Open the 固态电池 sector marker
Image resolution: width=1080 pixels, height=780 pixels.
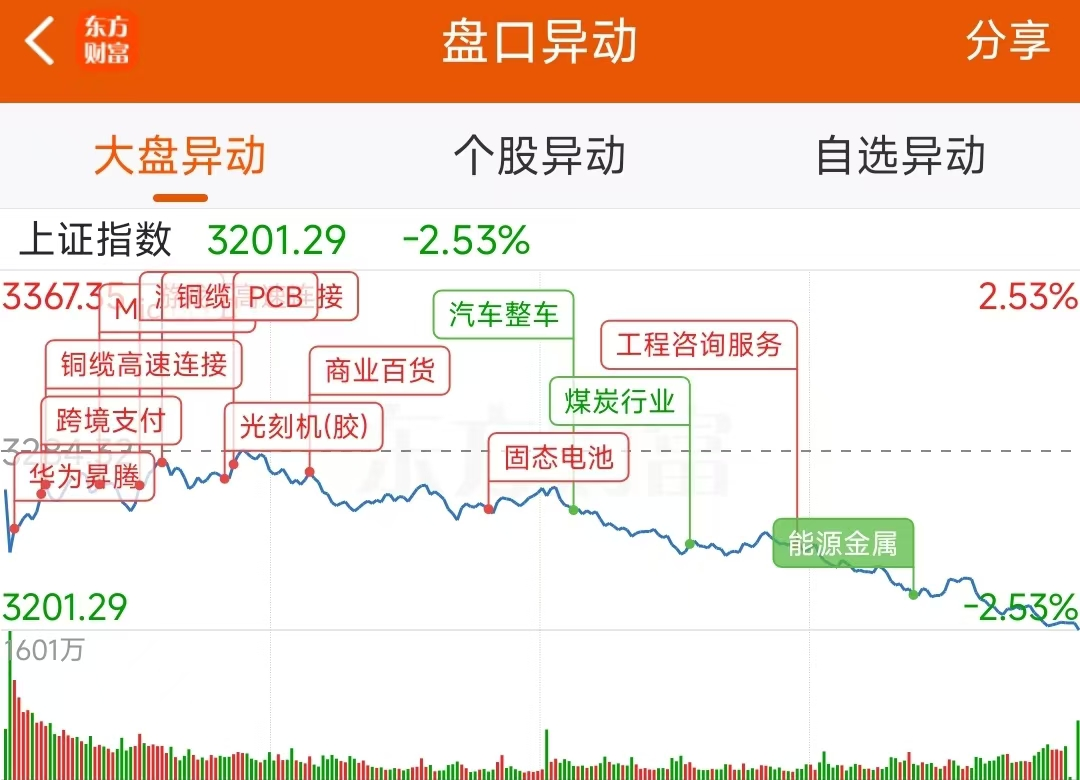coord(558,458)
